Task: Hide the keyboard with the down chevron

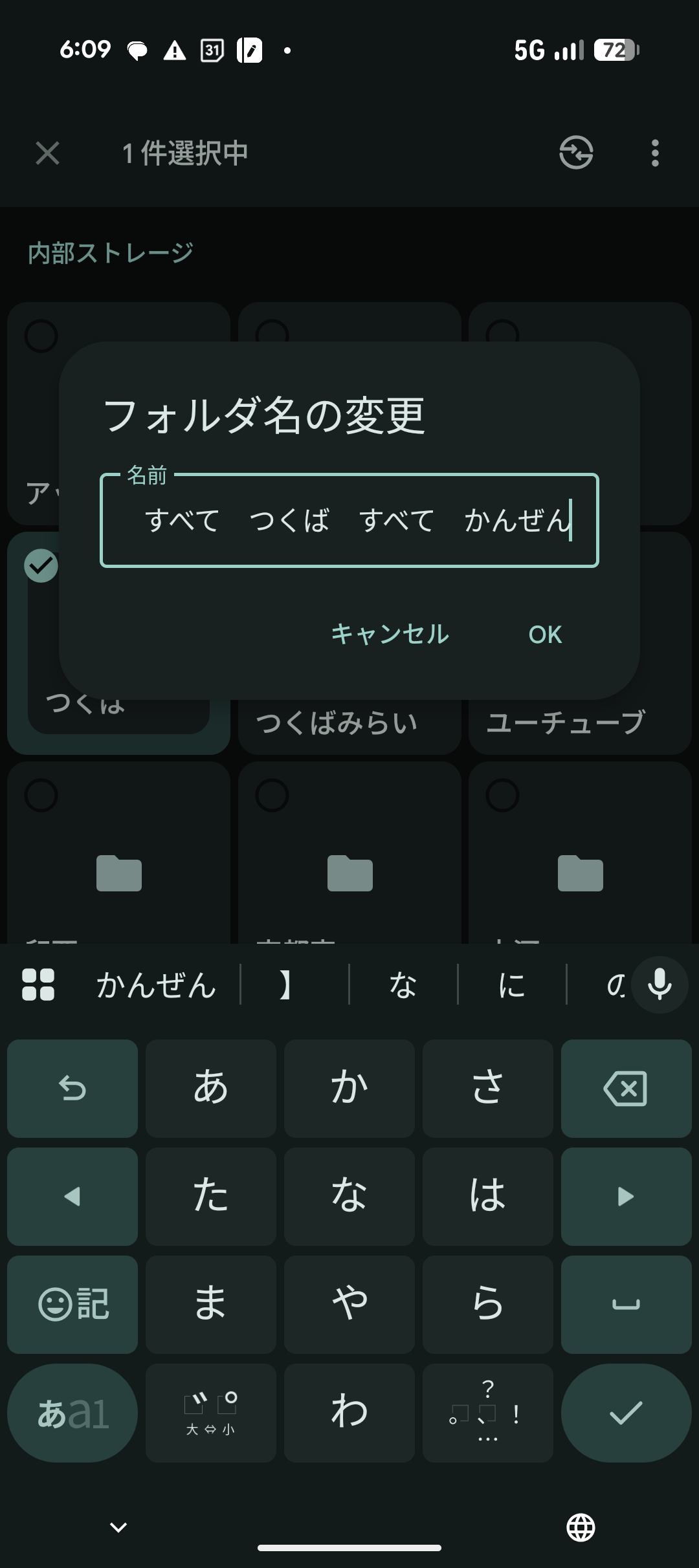Action: point(118,1528)
